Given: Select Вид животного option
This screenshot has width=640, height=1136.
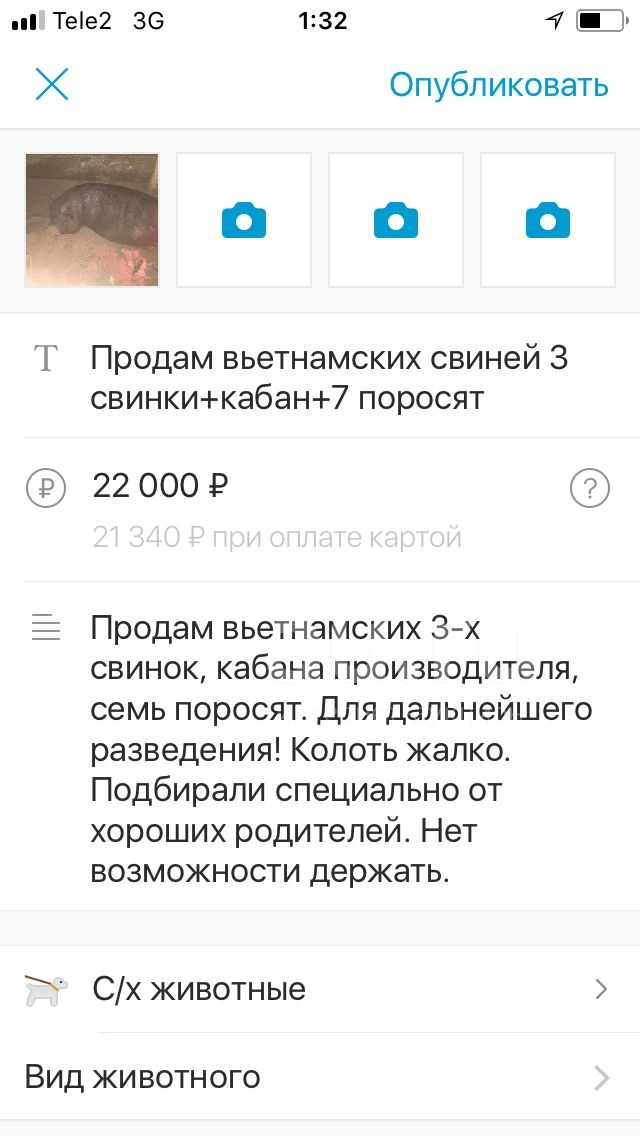Looking at the screenshot, I should 320,1077.
